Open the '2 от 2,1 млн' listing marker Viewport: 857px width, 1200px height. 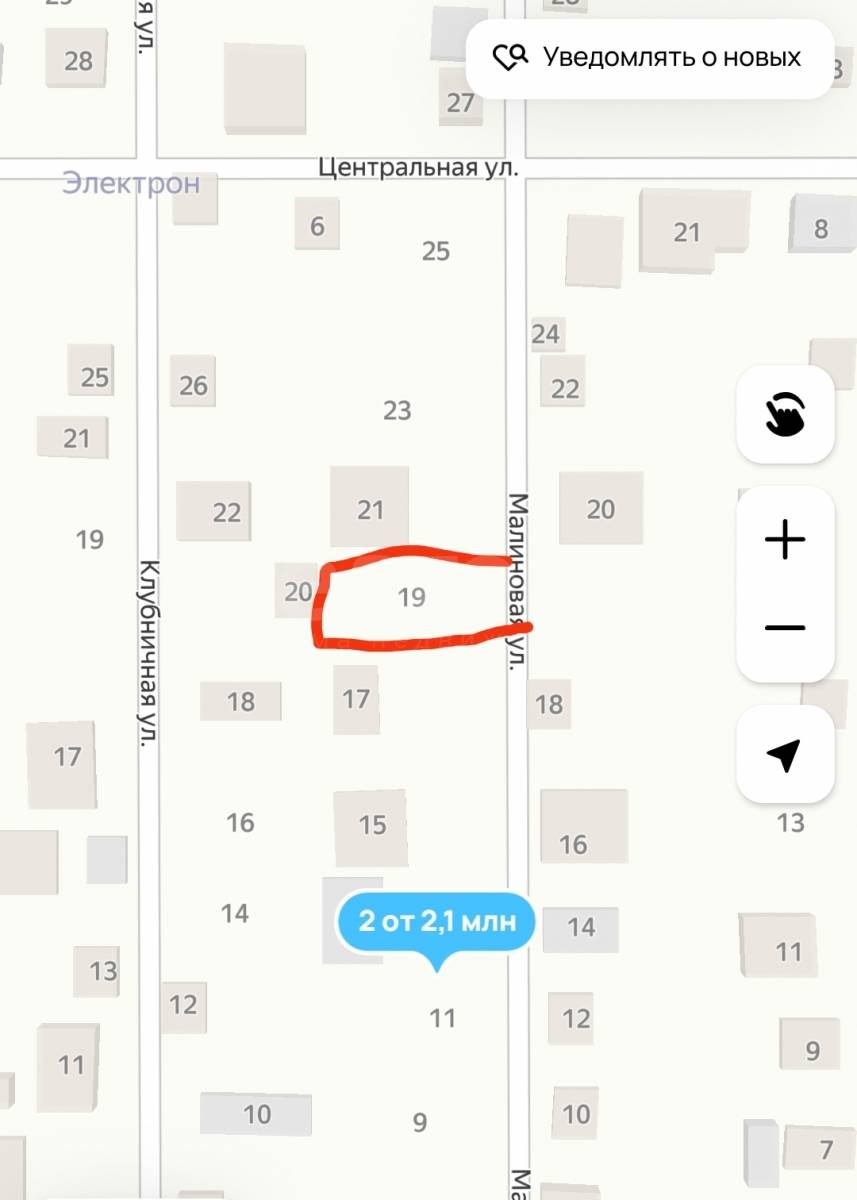pyautogui.click(x=437, y=921)
